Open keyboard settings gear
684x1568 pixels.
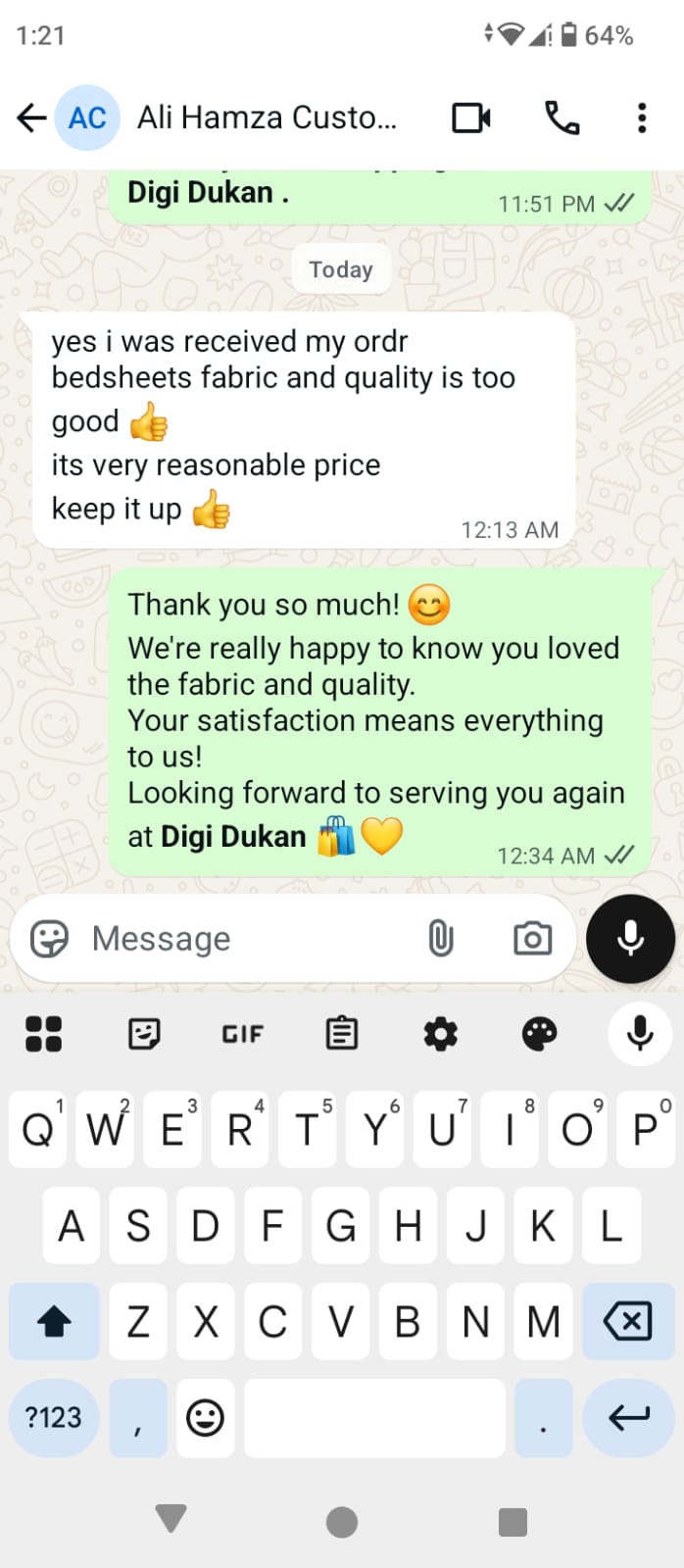point(440,1034)
